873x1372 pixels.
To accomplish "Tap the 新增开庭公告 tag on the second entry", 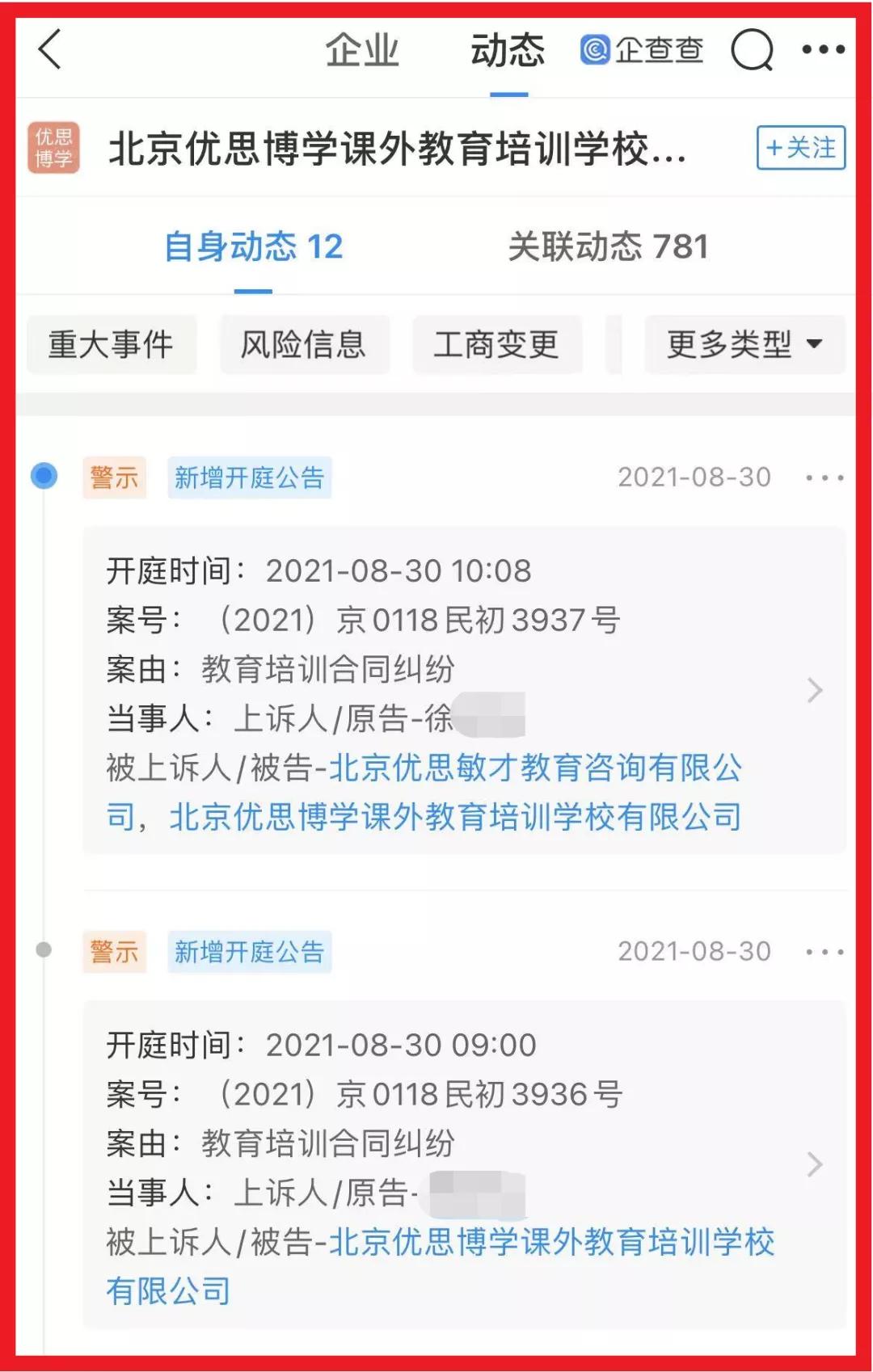I will point(248,952).
